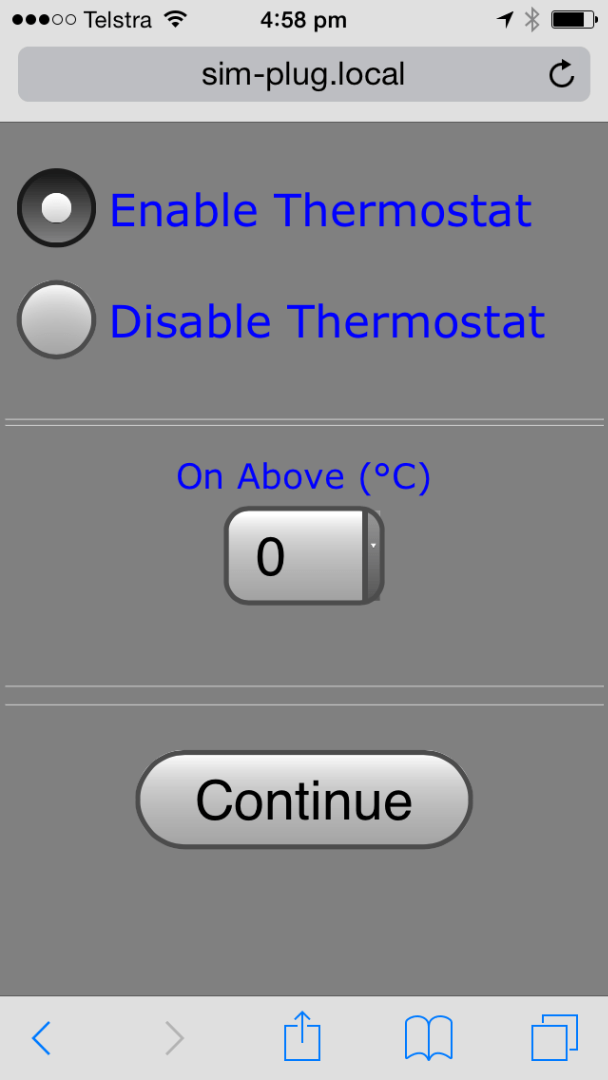Go back to the previous page

(41, 1037)
